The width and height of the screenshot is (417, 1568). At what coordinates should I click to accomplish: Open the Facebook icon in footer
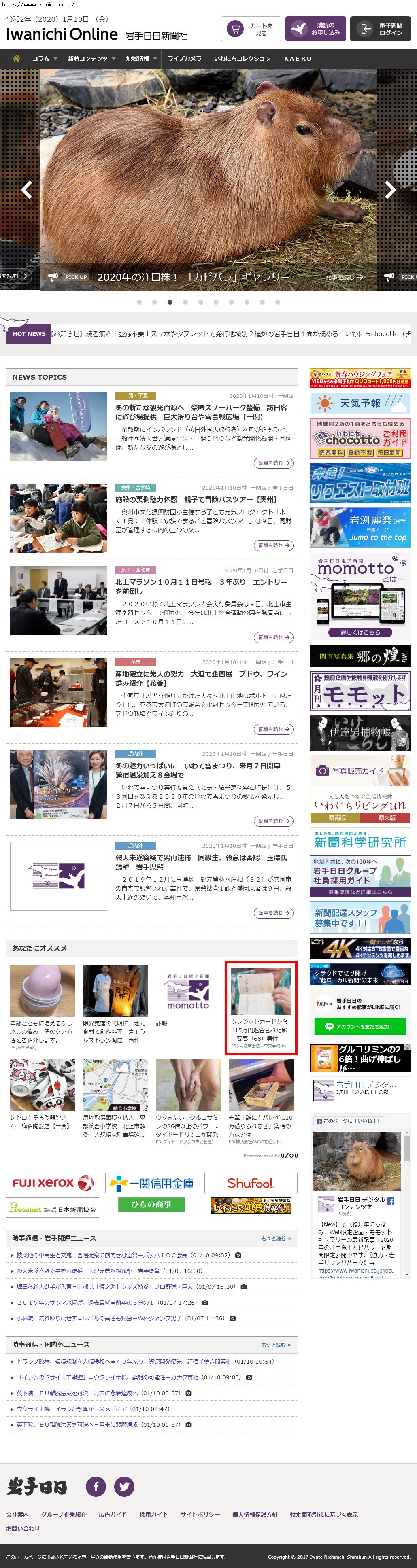[x=96, y=1486]
